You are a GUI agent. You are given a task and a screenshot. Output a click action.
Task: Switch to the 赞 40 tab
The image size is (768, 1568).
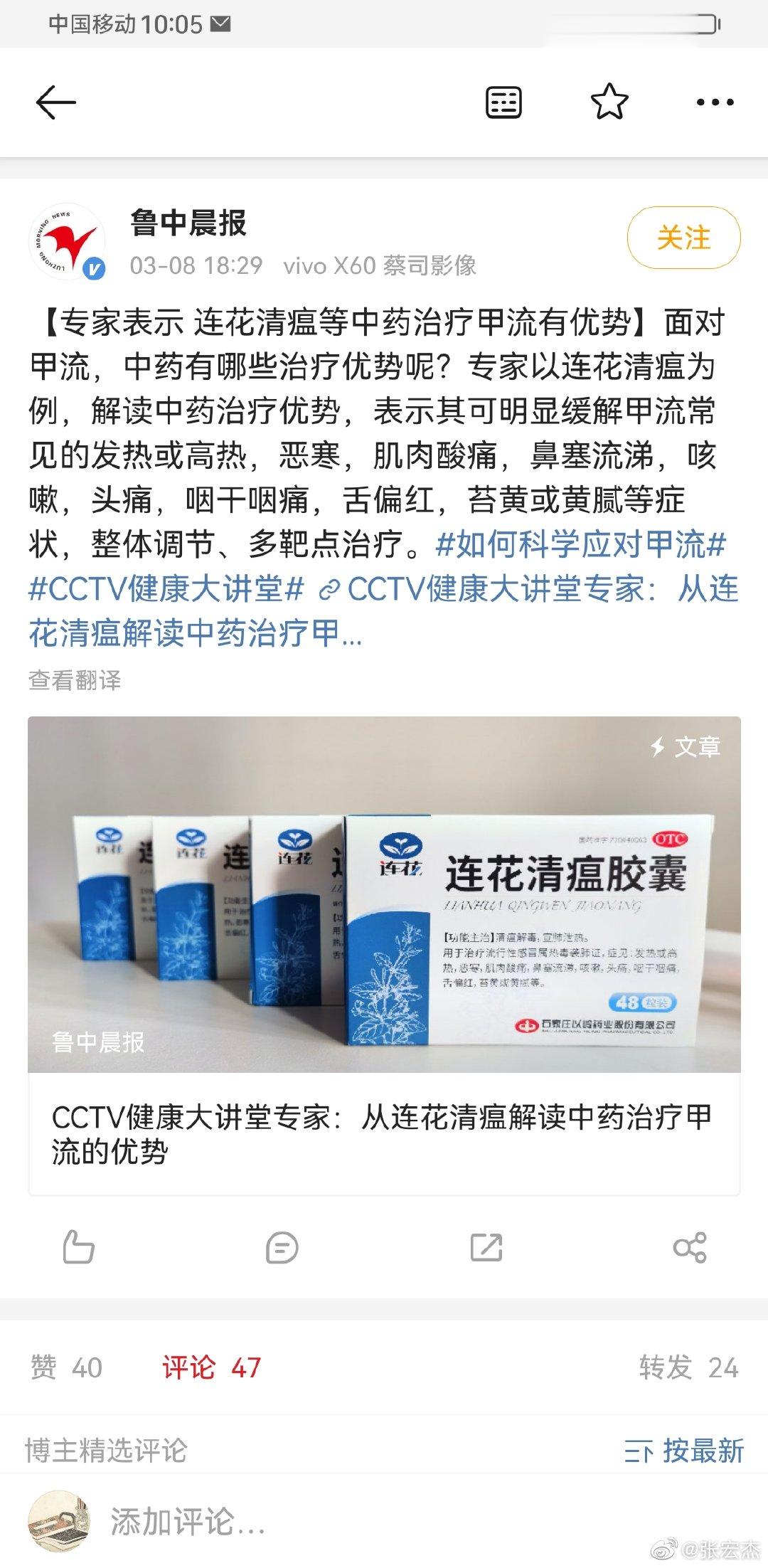tap(66, 1367)
